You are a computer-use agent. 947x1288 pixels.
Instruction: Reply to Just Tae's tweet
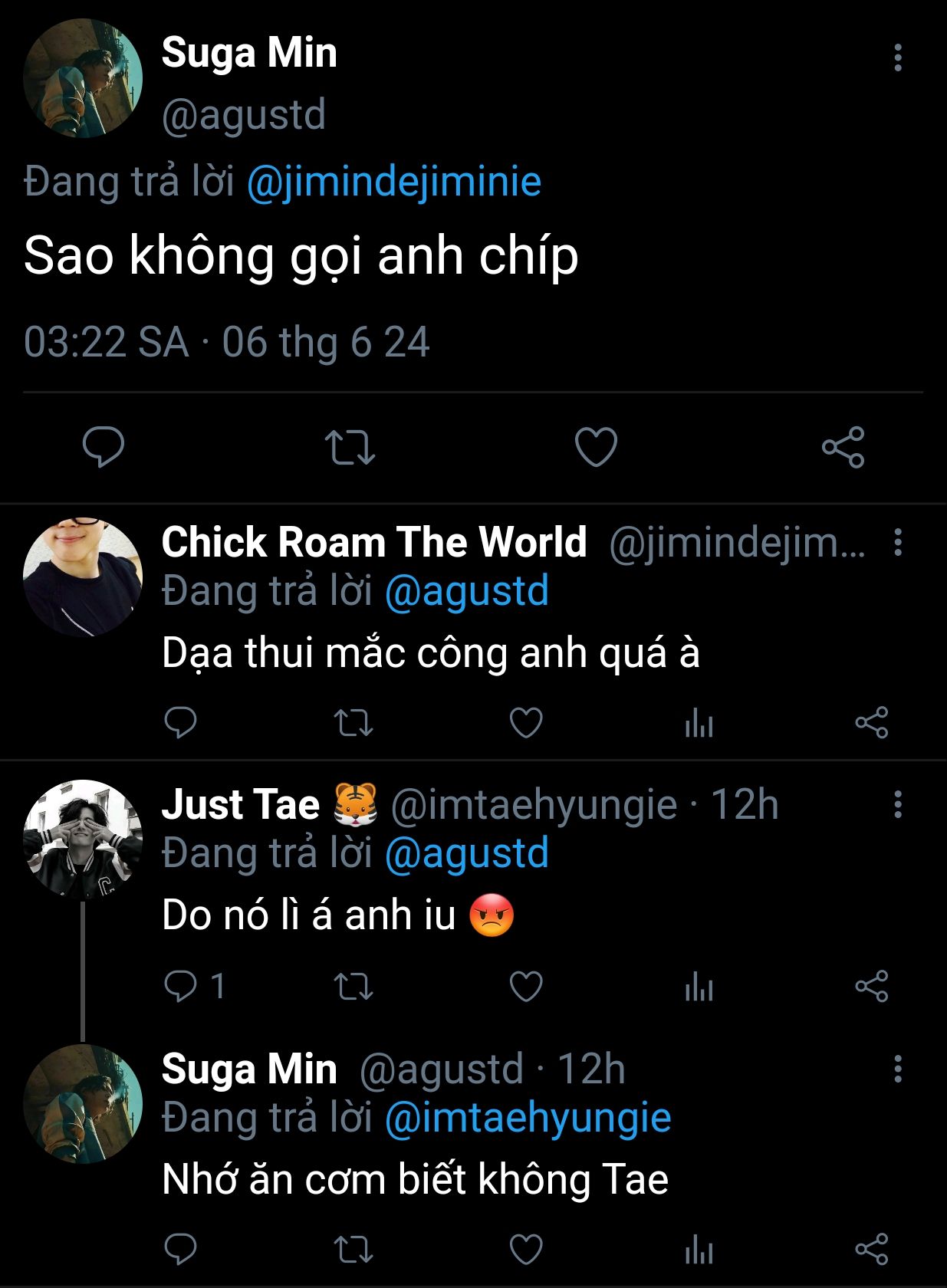pos(181,986)
